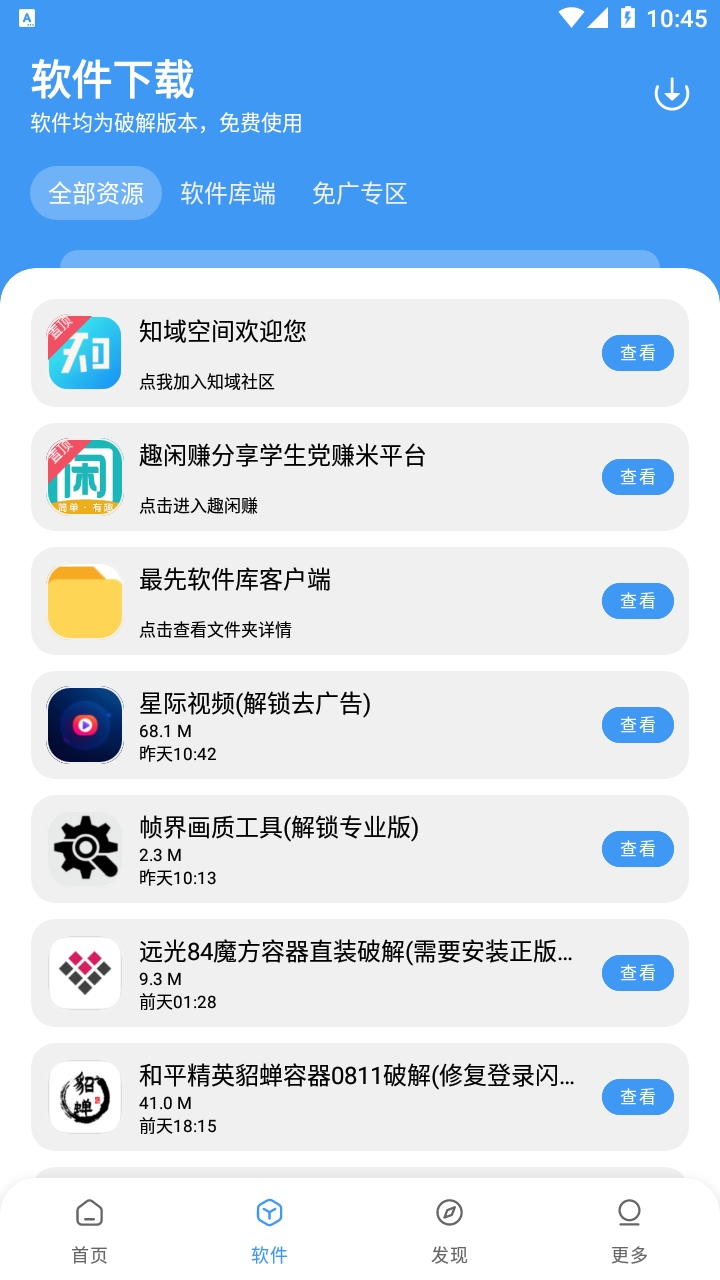Switch to the 软件库端 tab
The height and width of the screenshot is (1280, 720).
tap(228, 193)
